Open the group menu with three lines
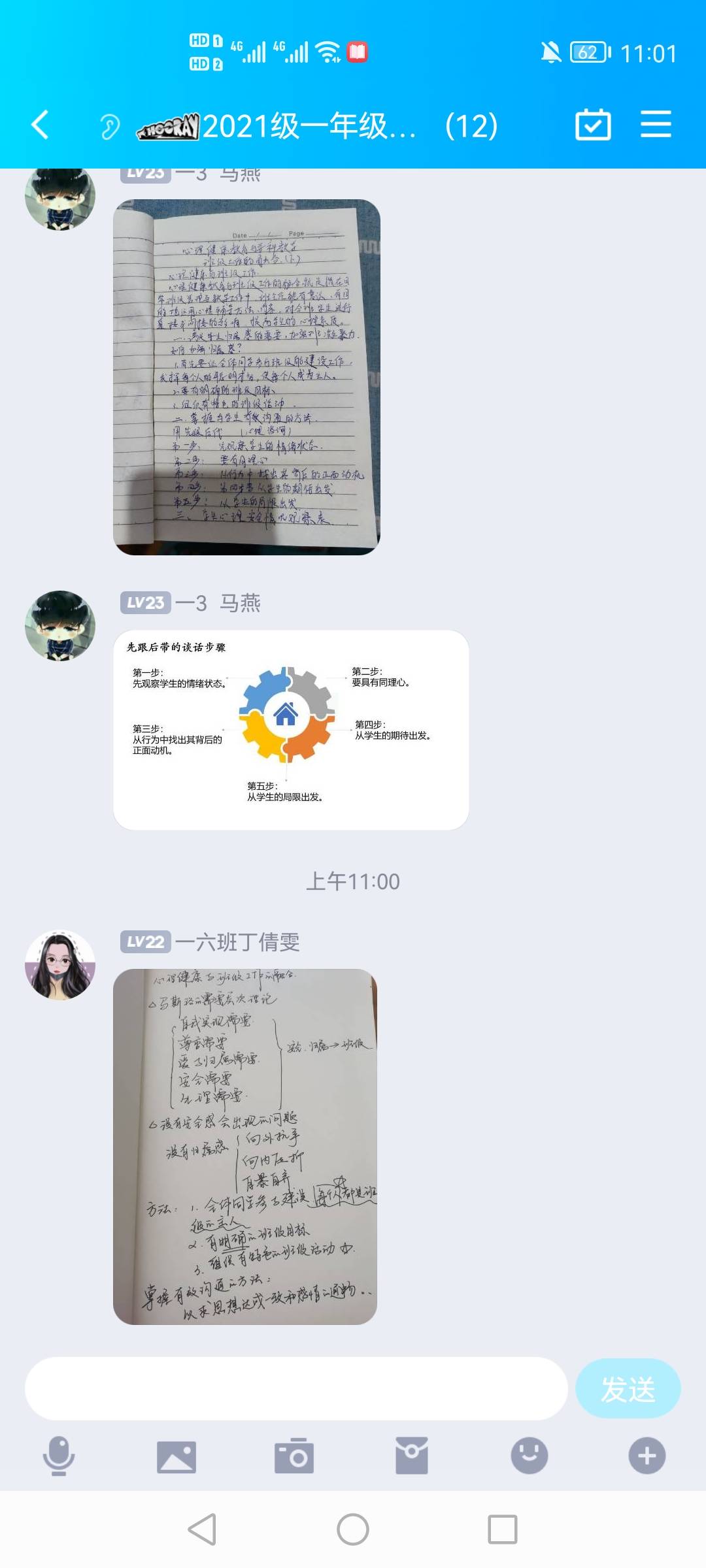The width and height of the screenshot is (706, 1568). (656, 124)
